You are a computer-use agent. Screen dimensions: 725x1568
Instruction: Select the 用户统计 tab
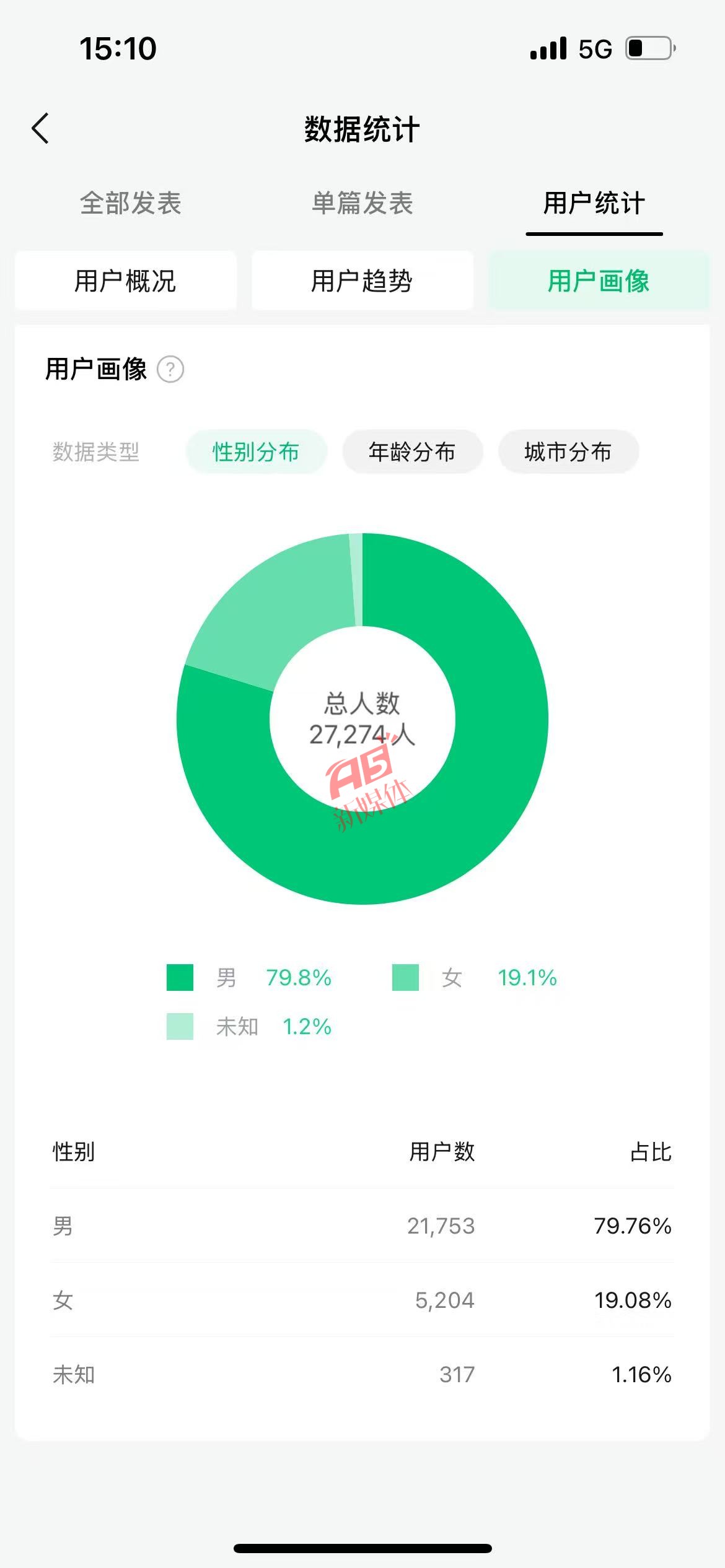[x=594, y=203]
